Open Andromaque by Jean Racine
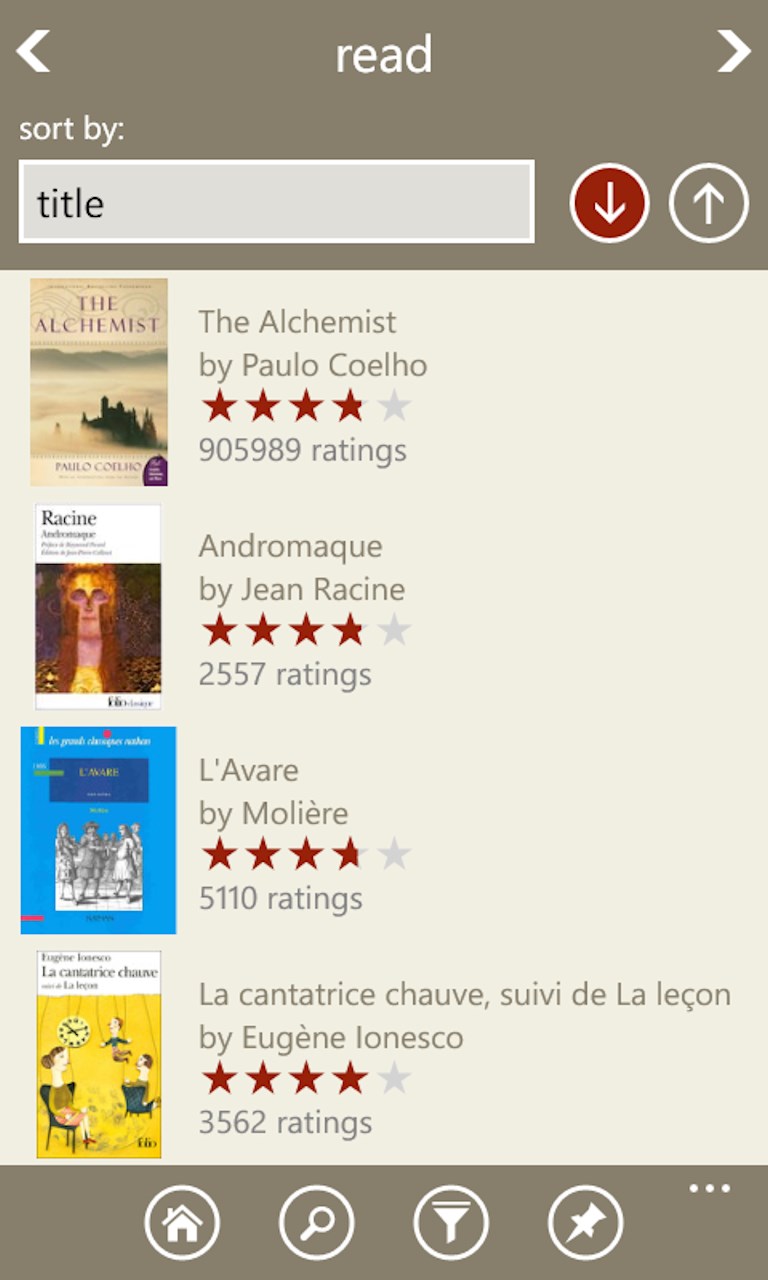The width and height of the screenshot is (768, 1280). (x=290, y=545)
